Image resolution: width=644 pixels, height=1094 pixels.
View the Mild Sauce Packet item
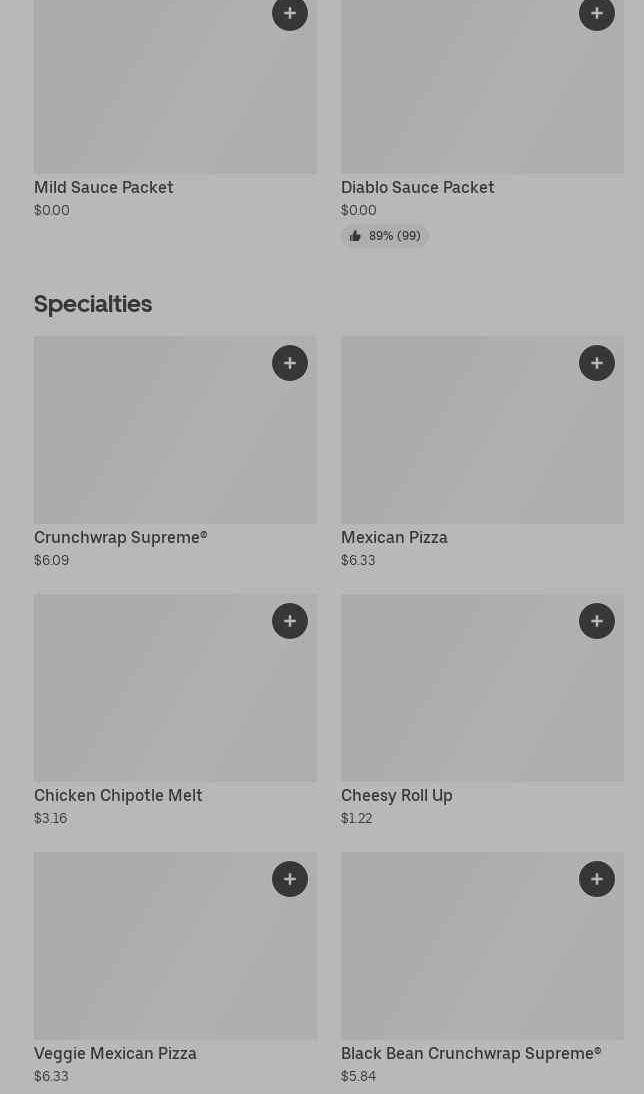coord(175,110)
